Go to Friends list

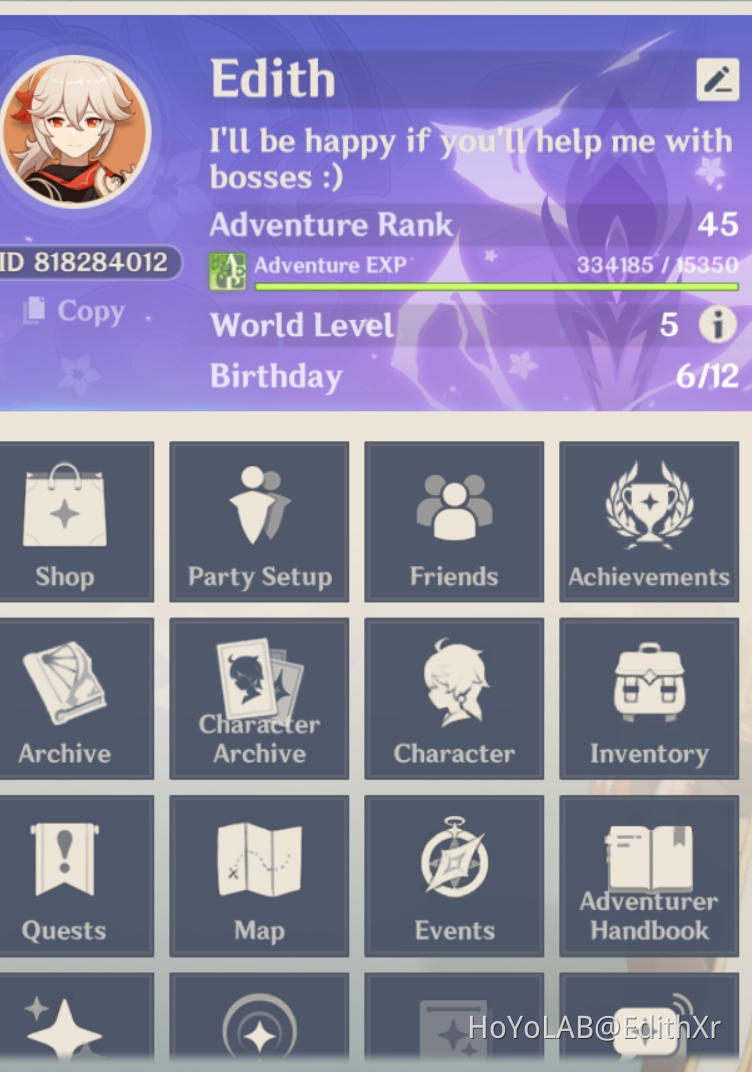coord(454,522)
